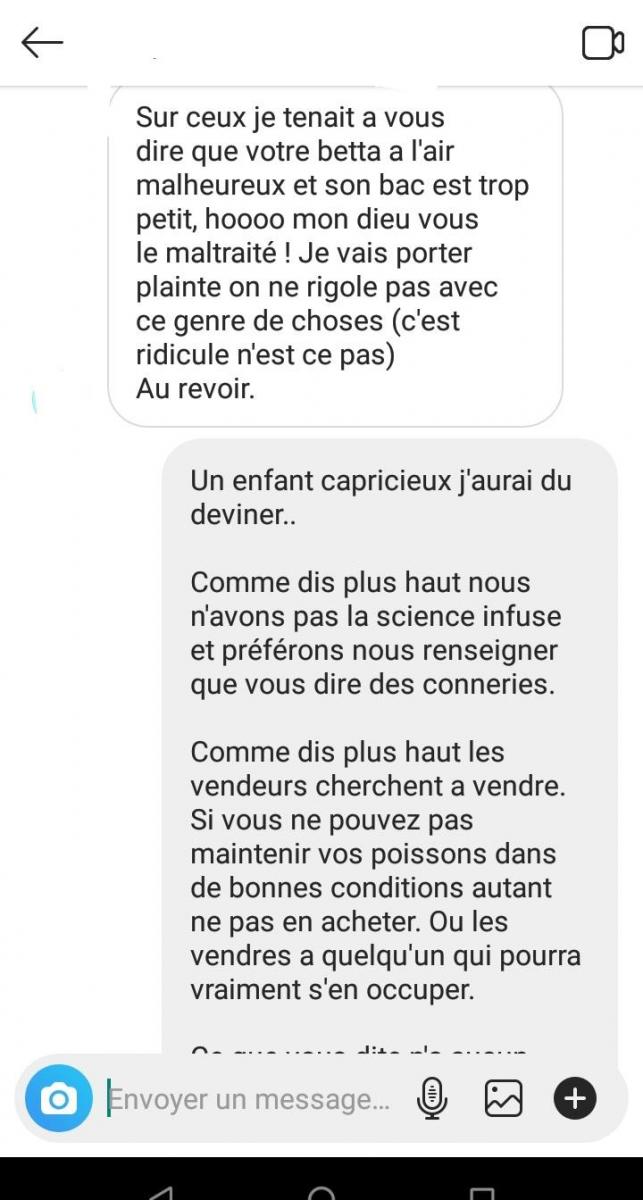This screenshot has height=1200, width=643.
Task: Pick a photo from the gallery
Action: [x=503, y=1099]
